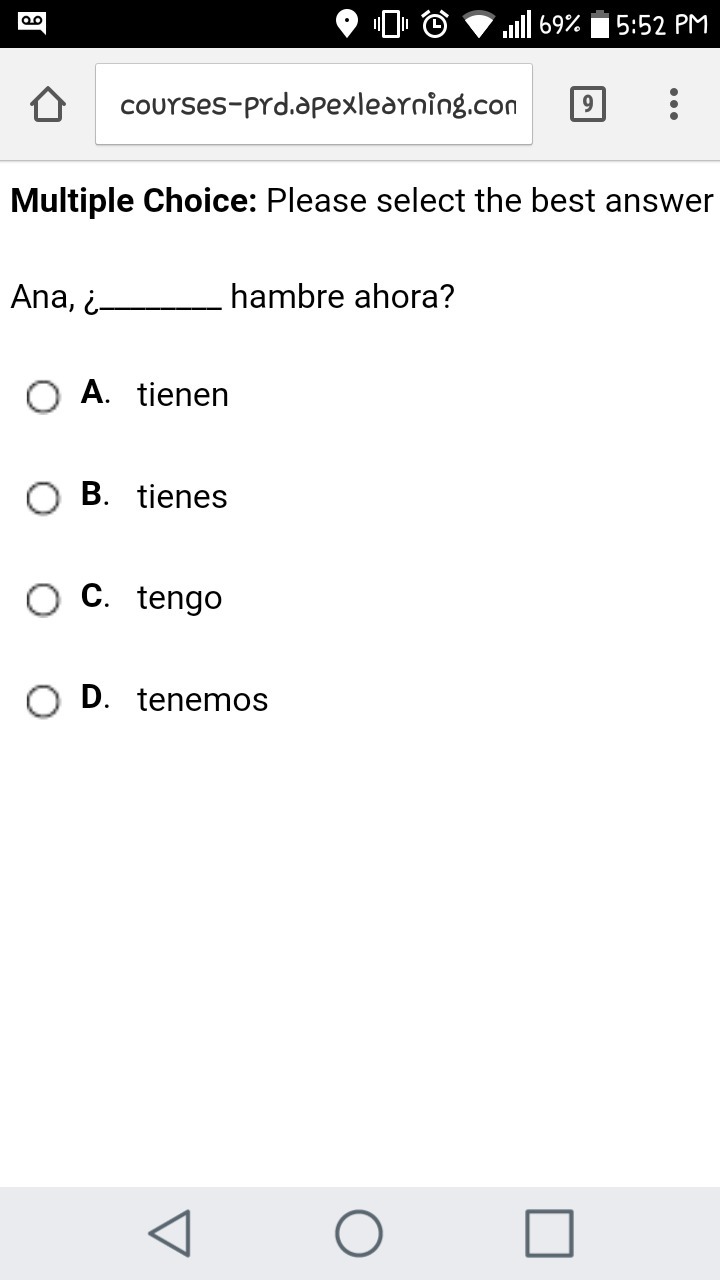Select answer A, tienen
The height and width of the screenshot is (1280, 720).
(42, 396)
